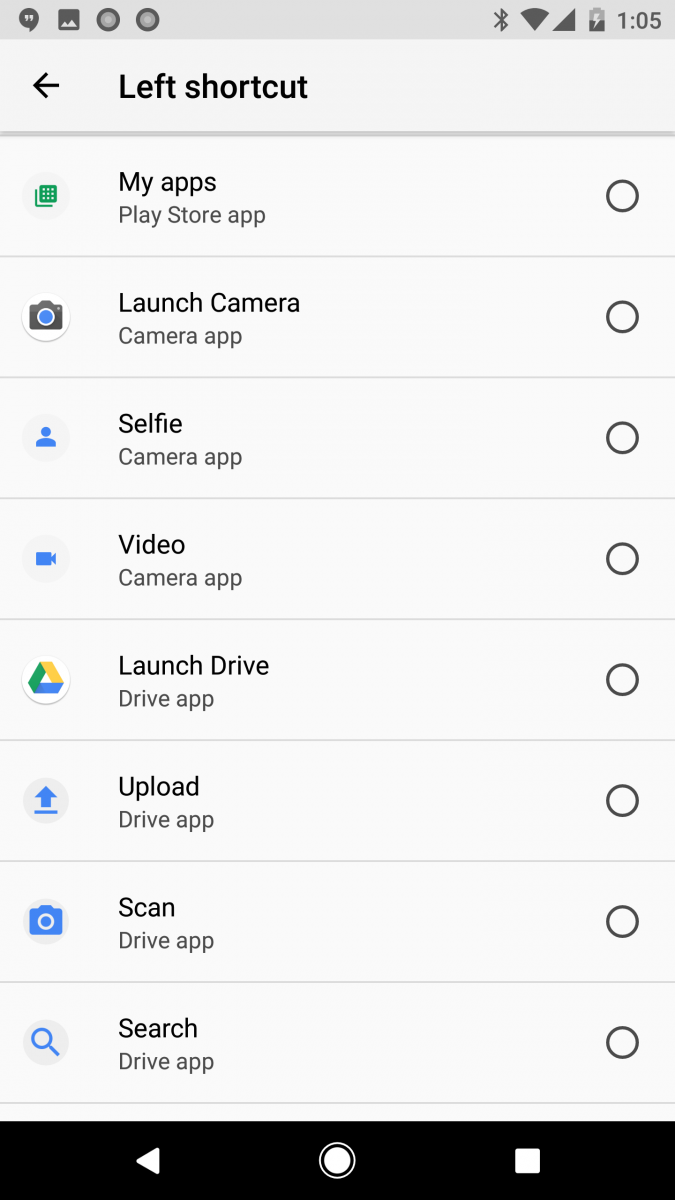Open recent apps from the navigation bar
The image size is (675, 1200).
coord(527,1160)
